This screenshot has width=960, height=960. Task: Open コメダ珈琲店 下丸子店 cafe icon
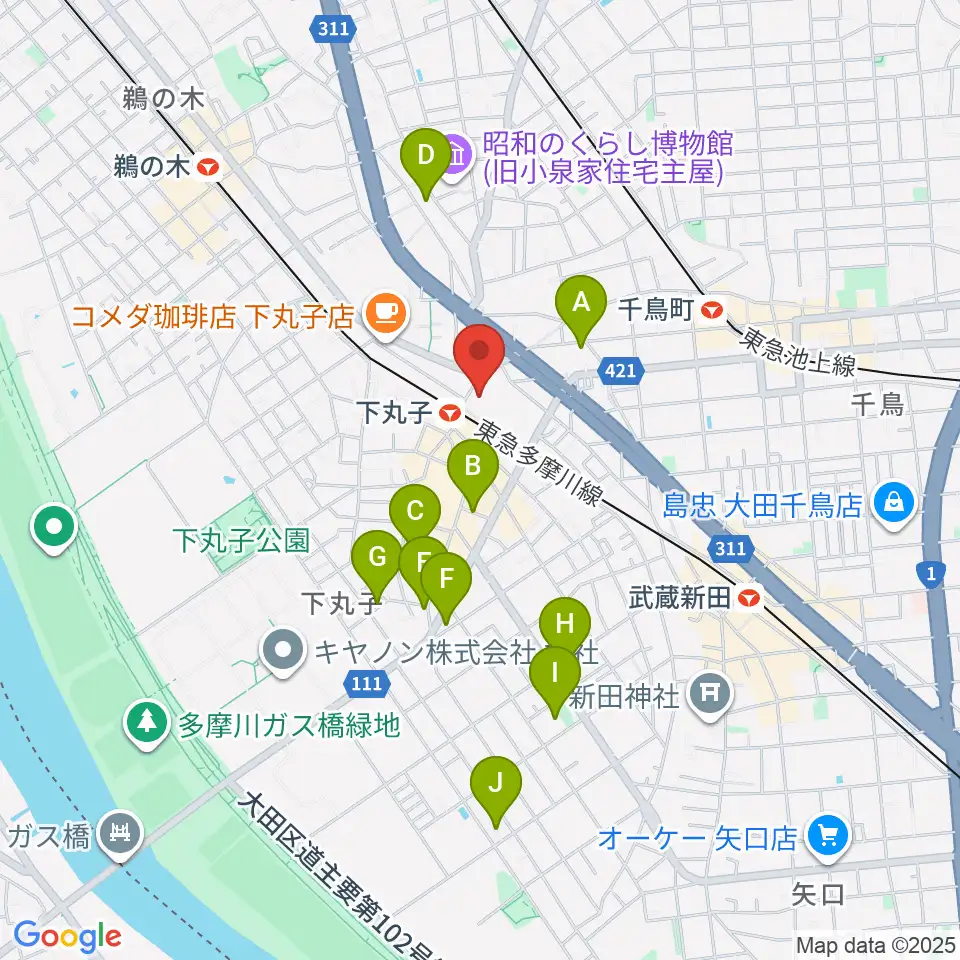pyautogui.click(x=385, y=315)
